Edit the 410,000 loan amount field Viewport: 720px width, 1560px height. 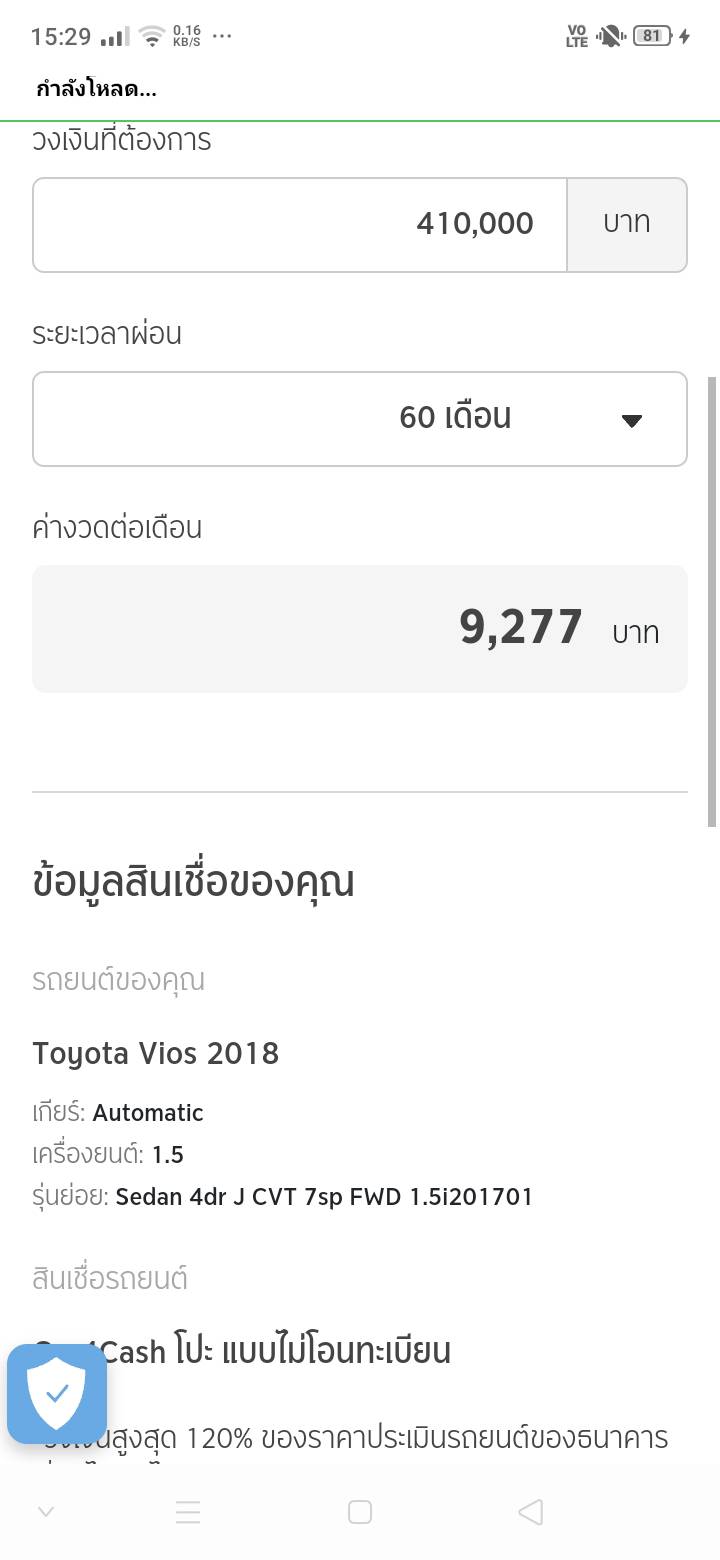[300, 224]
